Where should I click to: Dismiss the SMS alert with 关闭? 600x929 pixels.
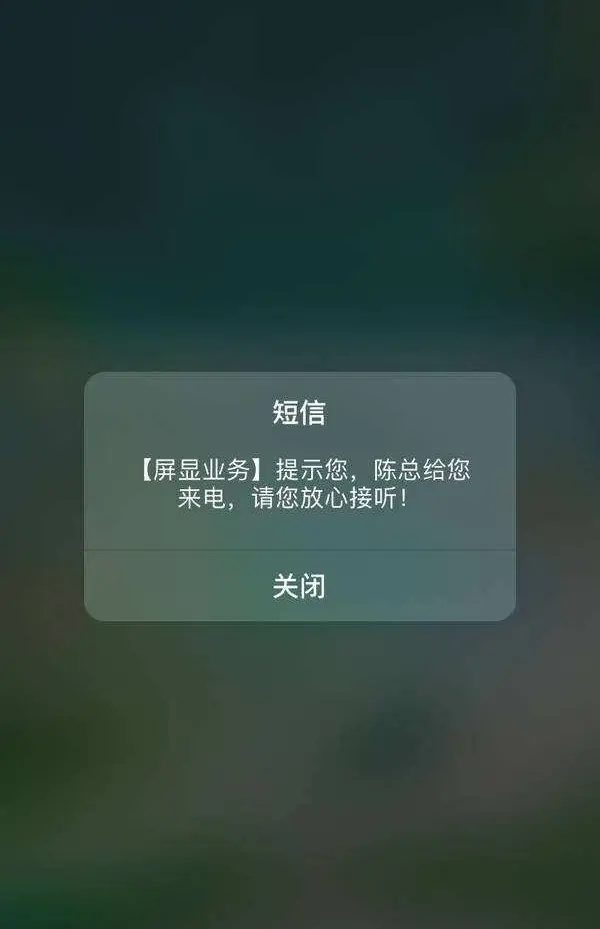(299, 586)
